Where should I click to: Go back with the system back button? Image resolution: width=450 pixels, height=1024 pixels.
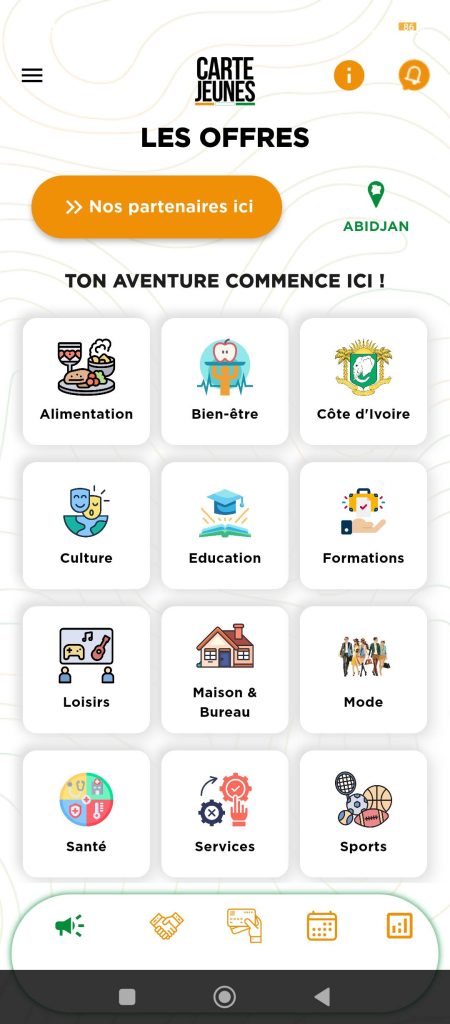(x=322, y=997)
